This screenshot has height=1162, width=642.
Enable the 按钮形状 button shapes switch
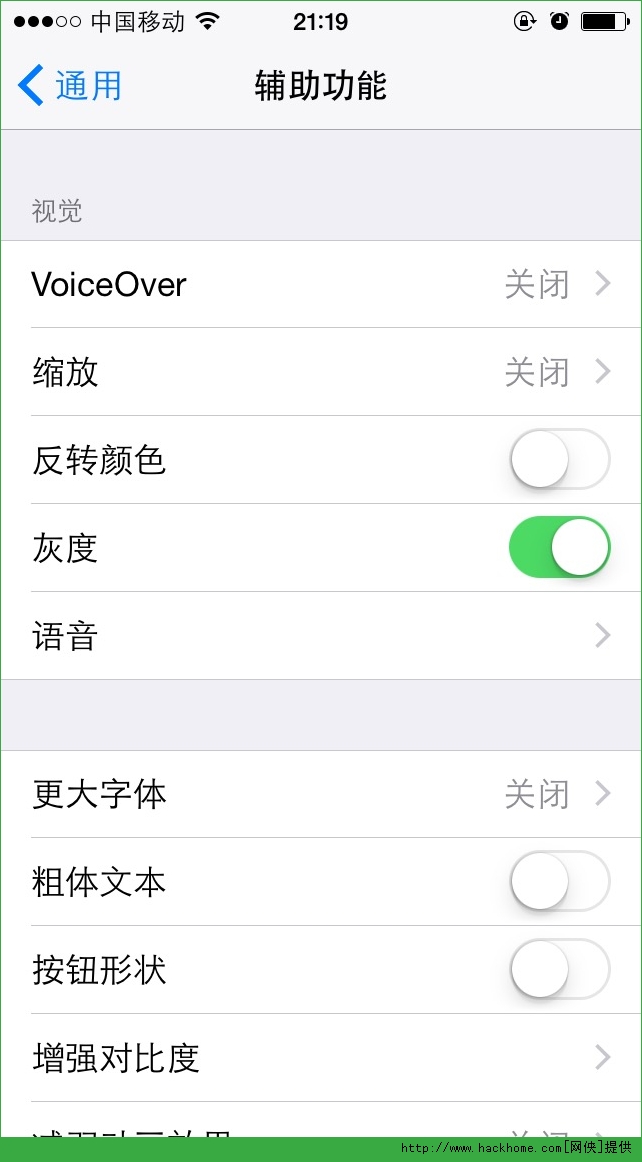(559, 970)
